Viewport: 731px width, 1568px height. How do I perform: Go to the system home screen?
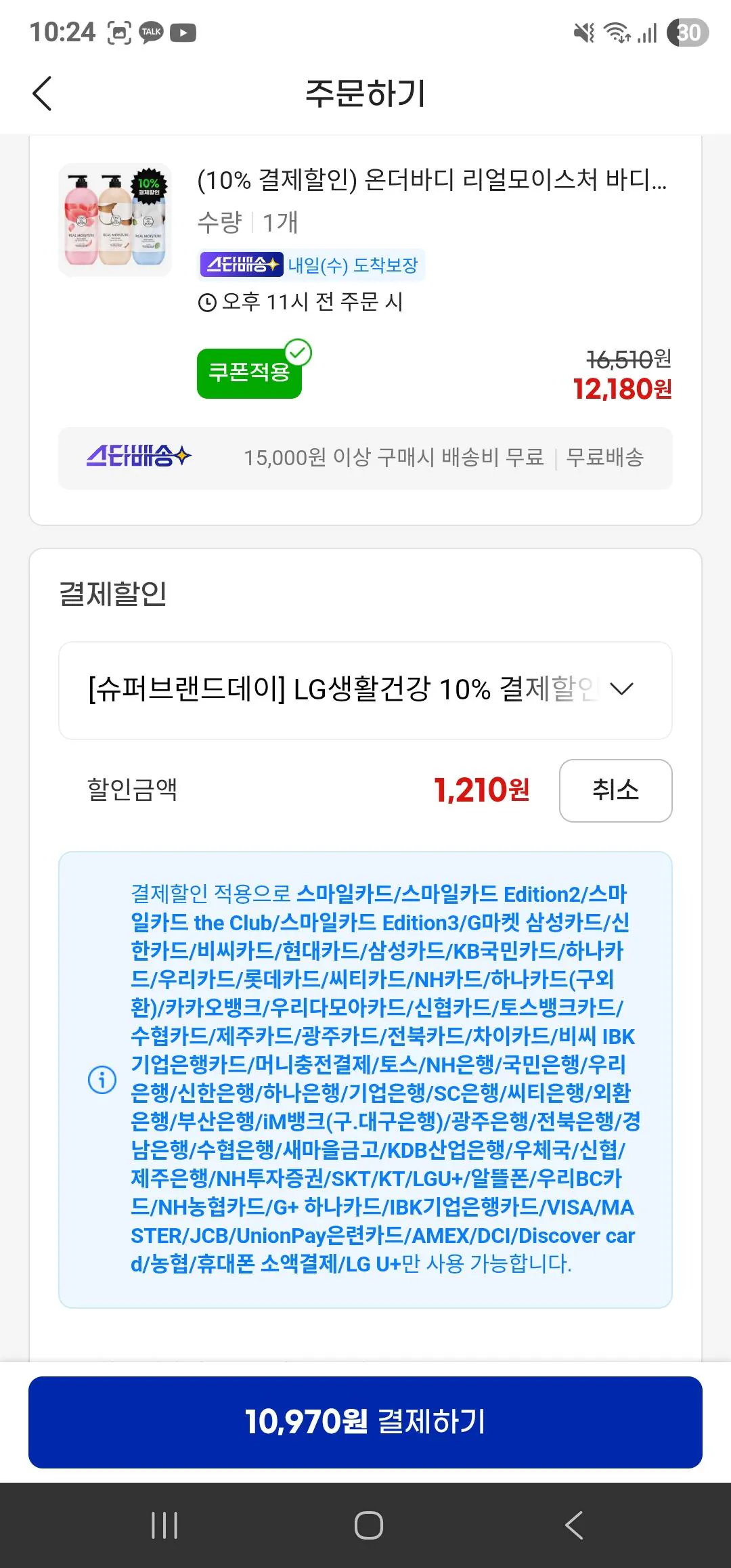point(369,1525)
